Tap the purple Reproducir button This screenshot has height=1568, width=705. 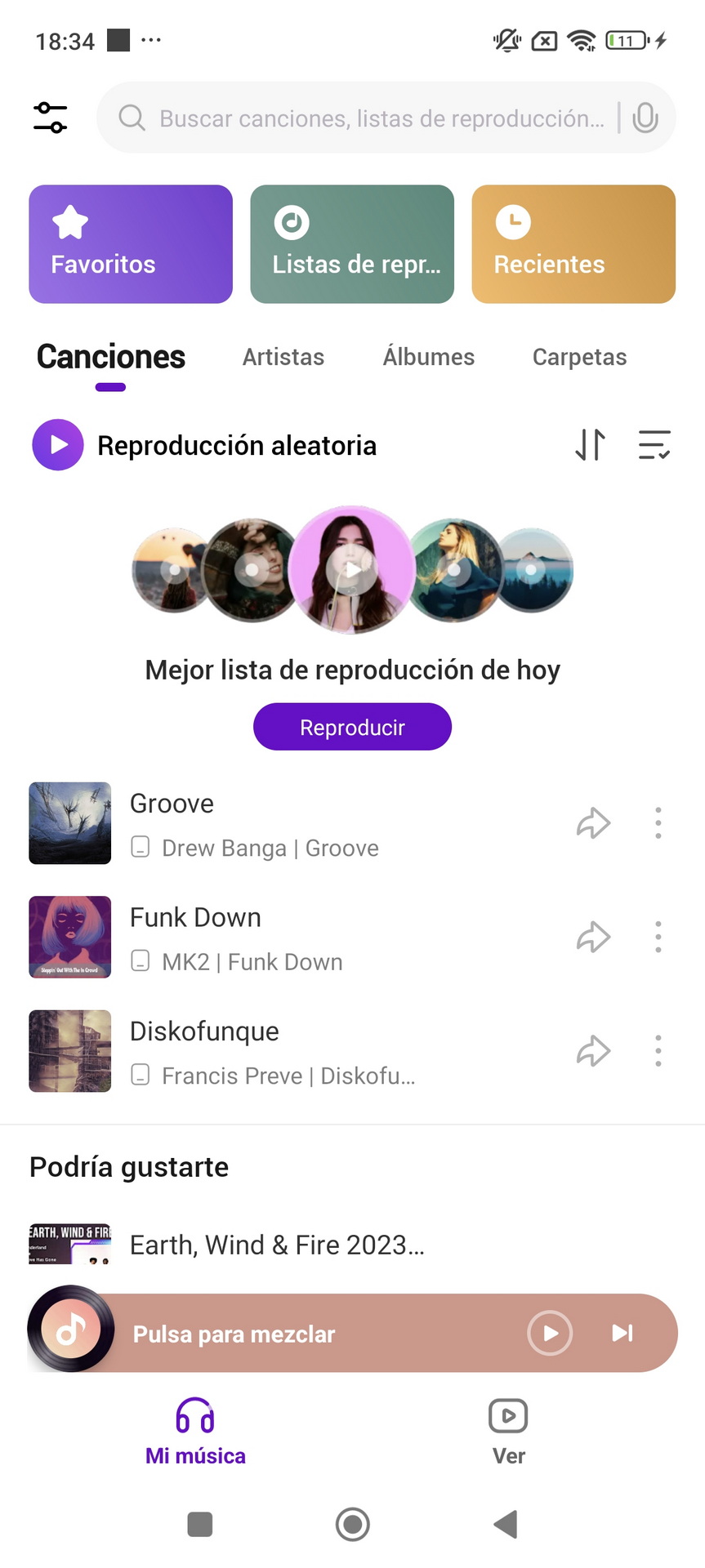pos(352,727)
